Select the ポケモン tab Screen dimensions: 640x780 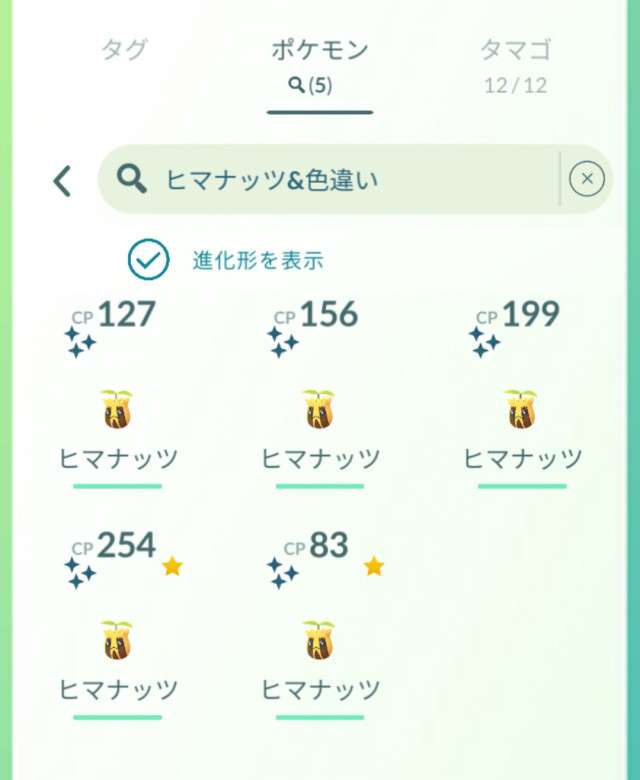click(x=320, y=63)
